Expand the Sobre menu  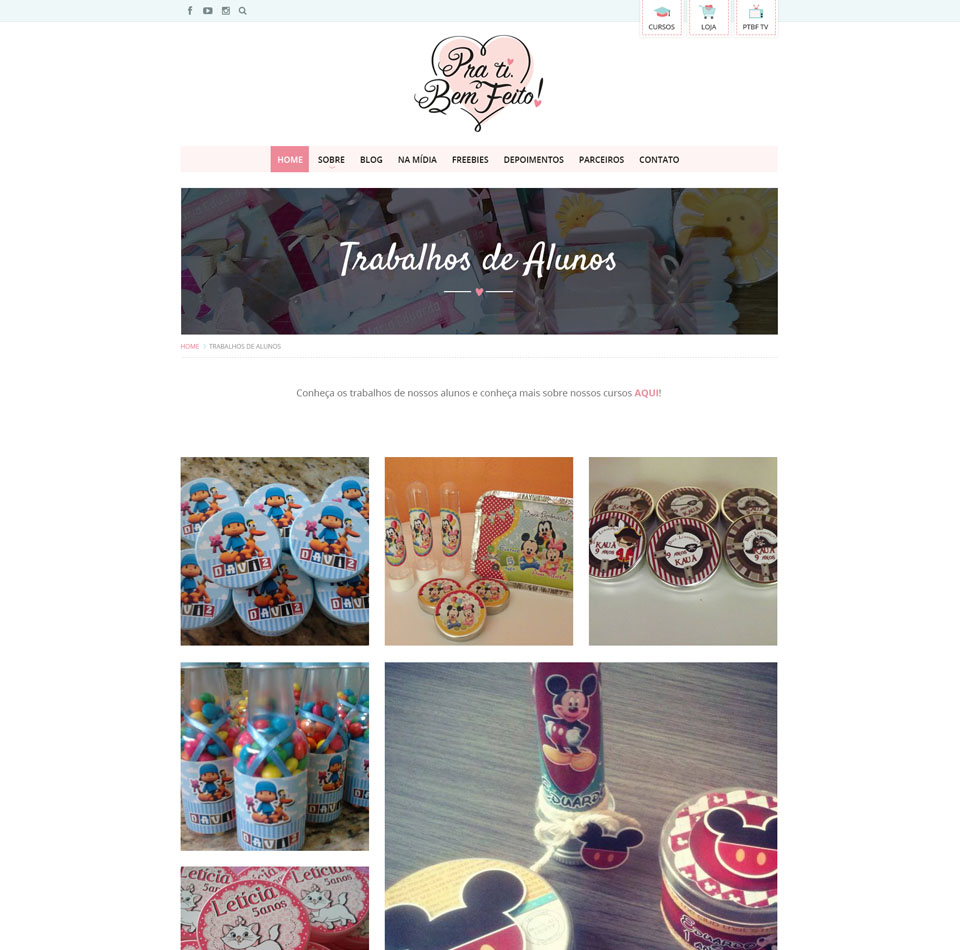coord(331,159)
